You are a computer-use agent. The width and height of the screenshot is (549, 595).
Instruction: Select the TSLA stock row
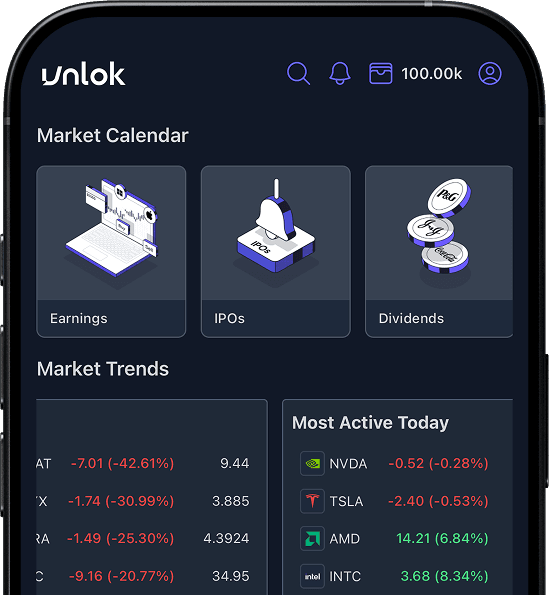(x=395, y=501)
